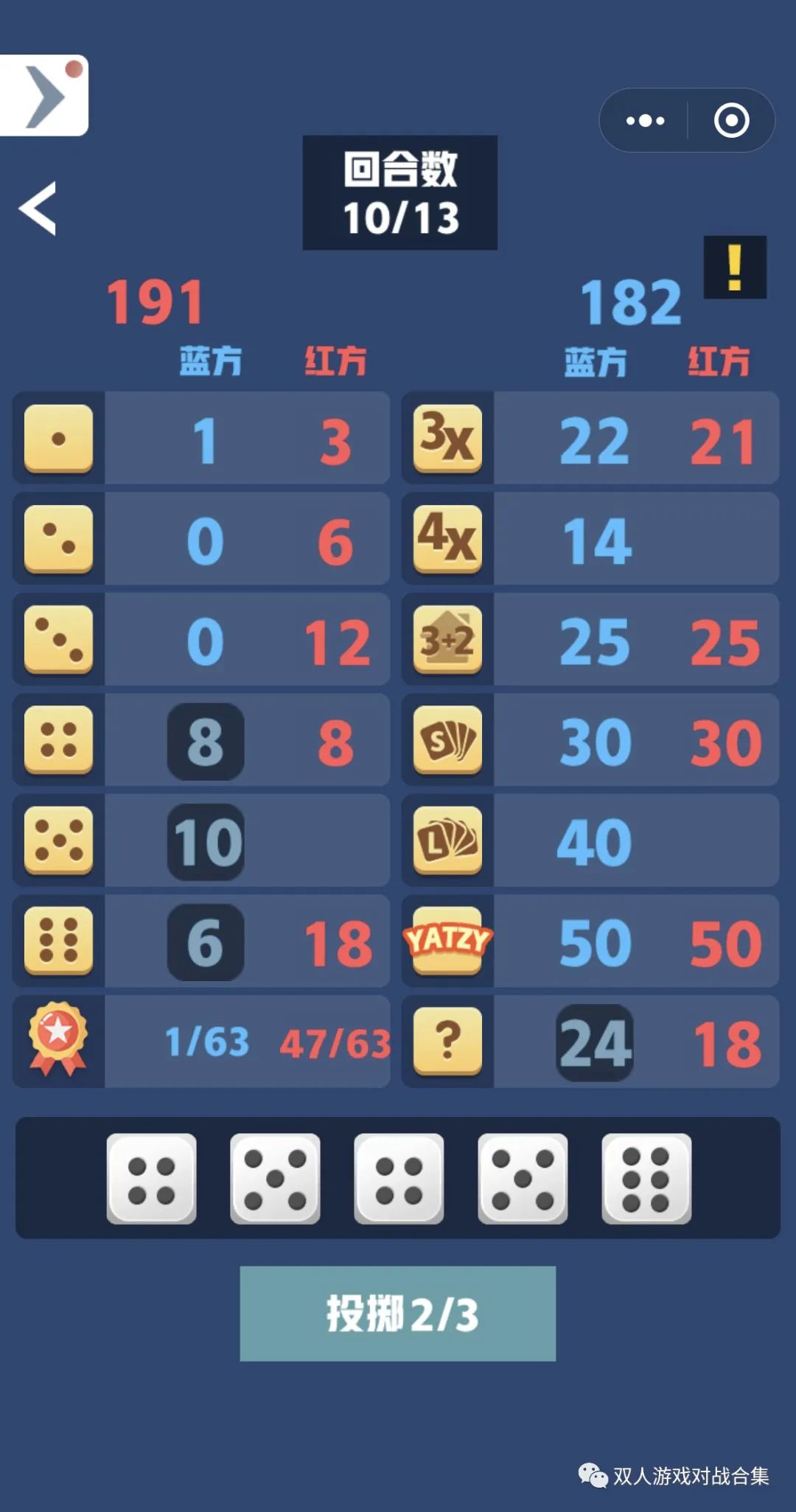Score 6 in the sixes row
This screenshot has width=796, height=1512.
[x=206, y=942]
